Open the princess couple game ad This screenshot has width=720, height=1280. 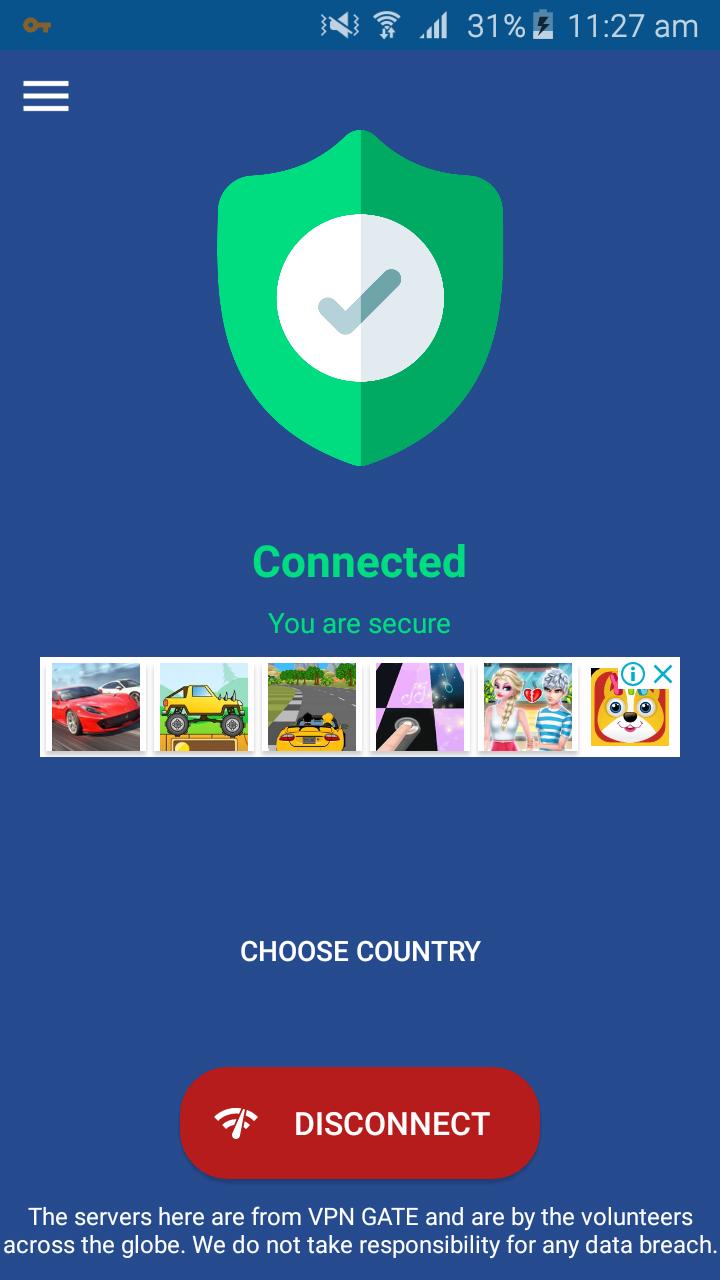528,707
